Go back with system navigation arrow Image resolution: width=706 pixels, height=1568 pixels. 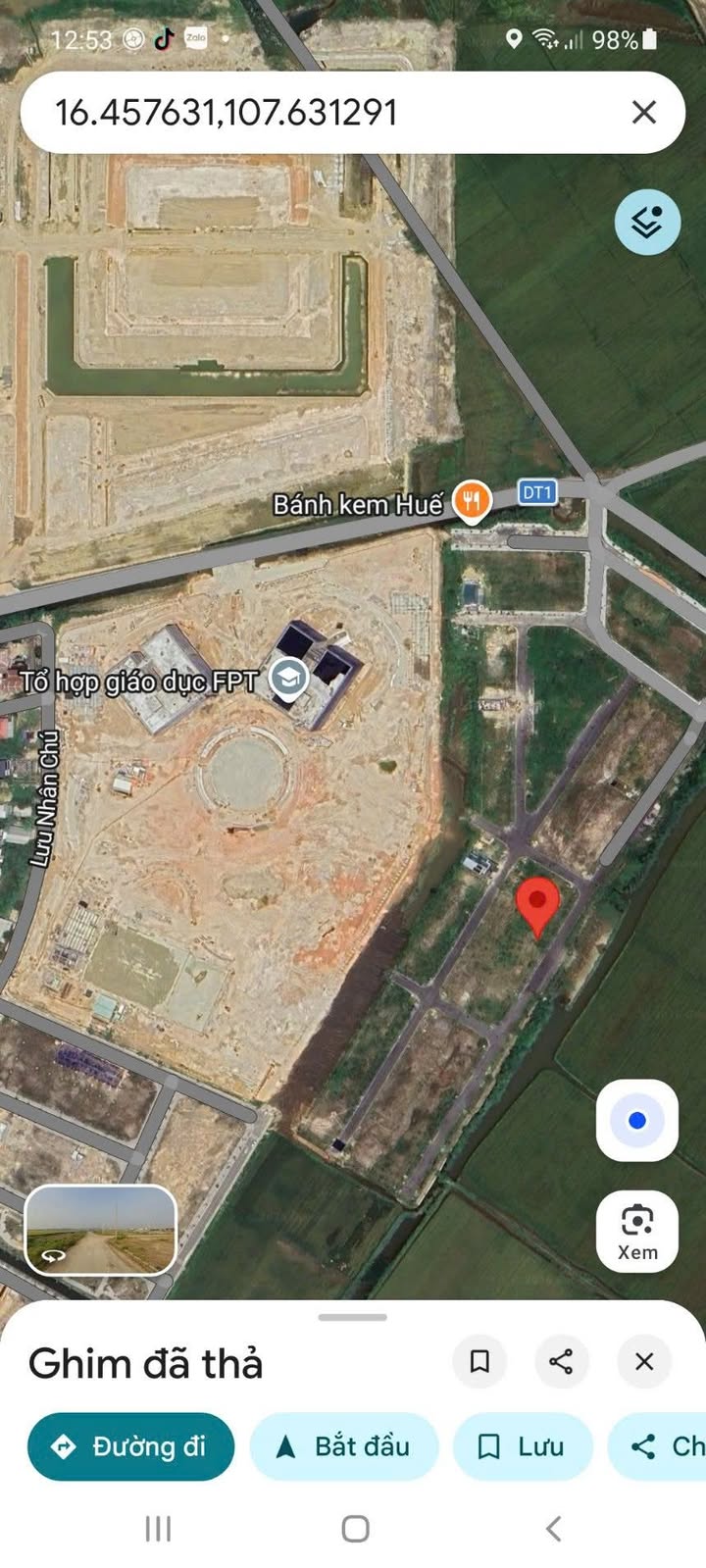[x=553, y=1528]
